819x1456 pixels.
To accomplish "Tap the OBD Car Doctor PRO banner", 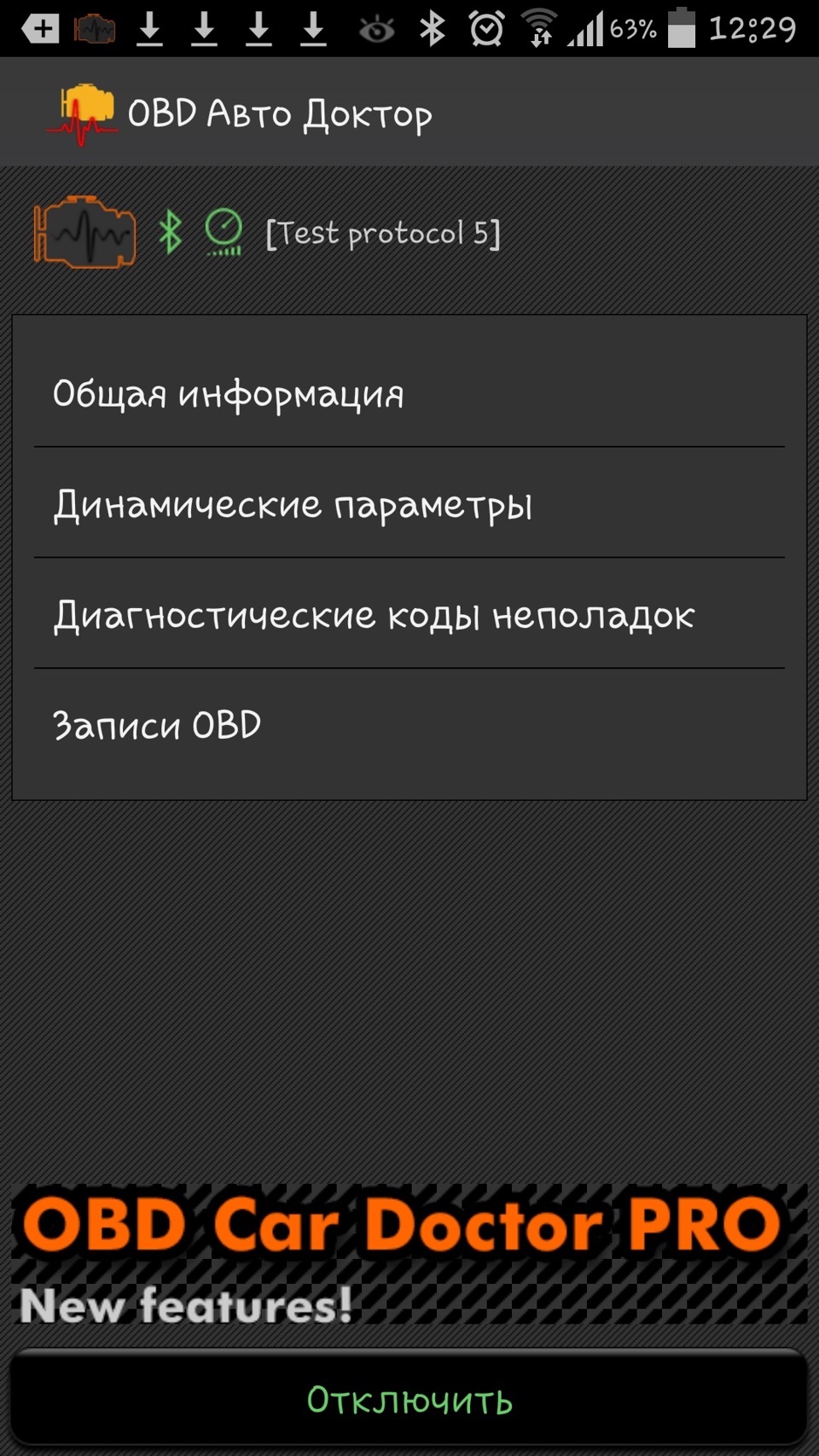I will 408,1253.
